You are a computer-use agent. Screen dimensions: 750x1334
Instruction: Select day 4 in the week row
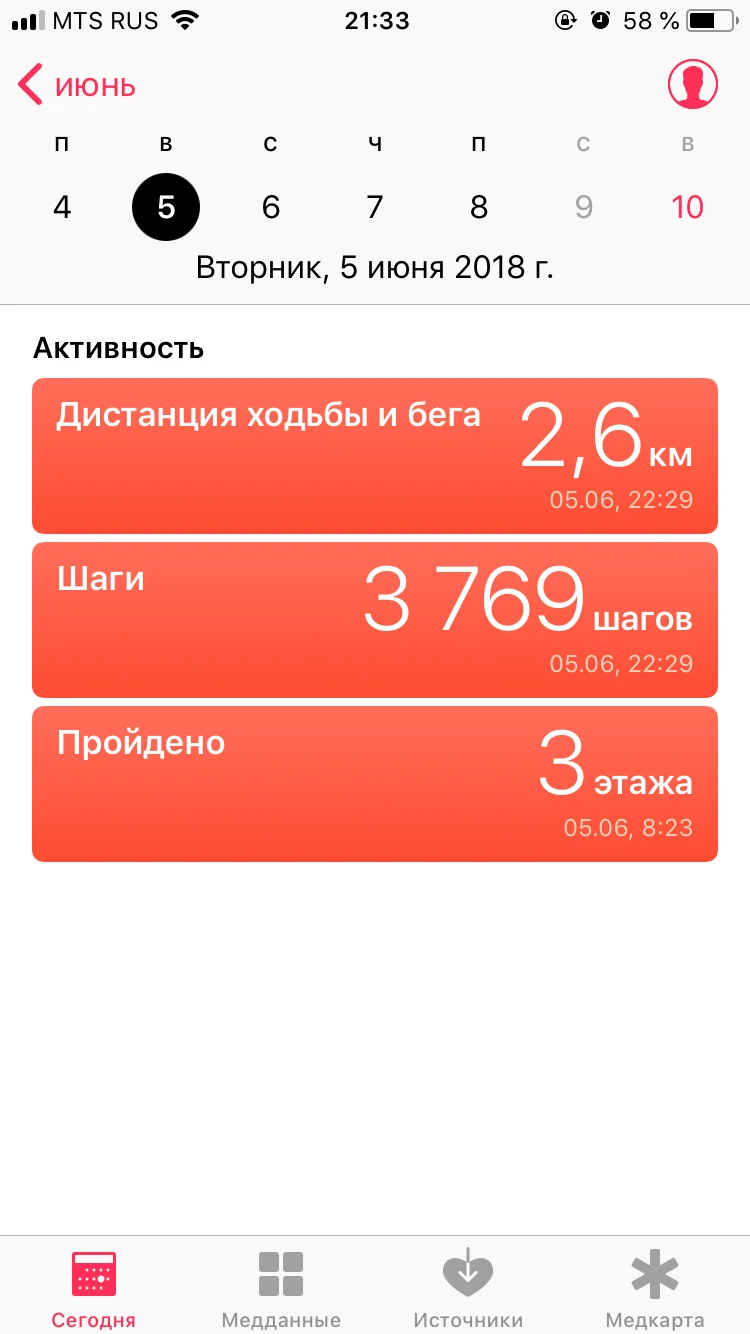[62, 207]
